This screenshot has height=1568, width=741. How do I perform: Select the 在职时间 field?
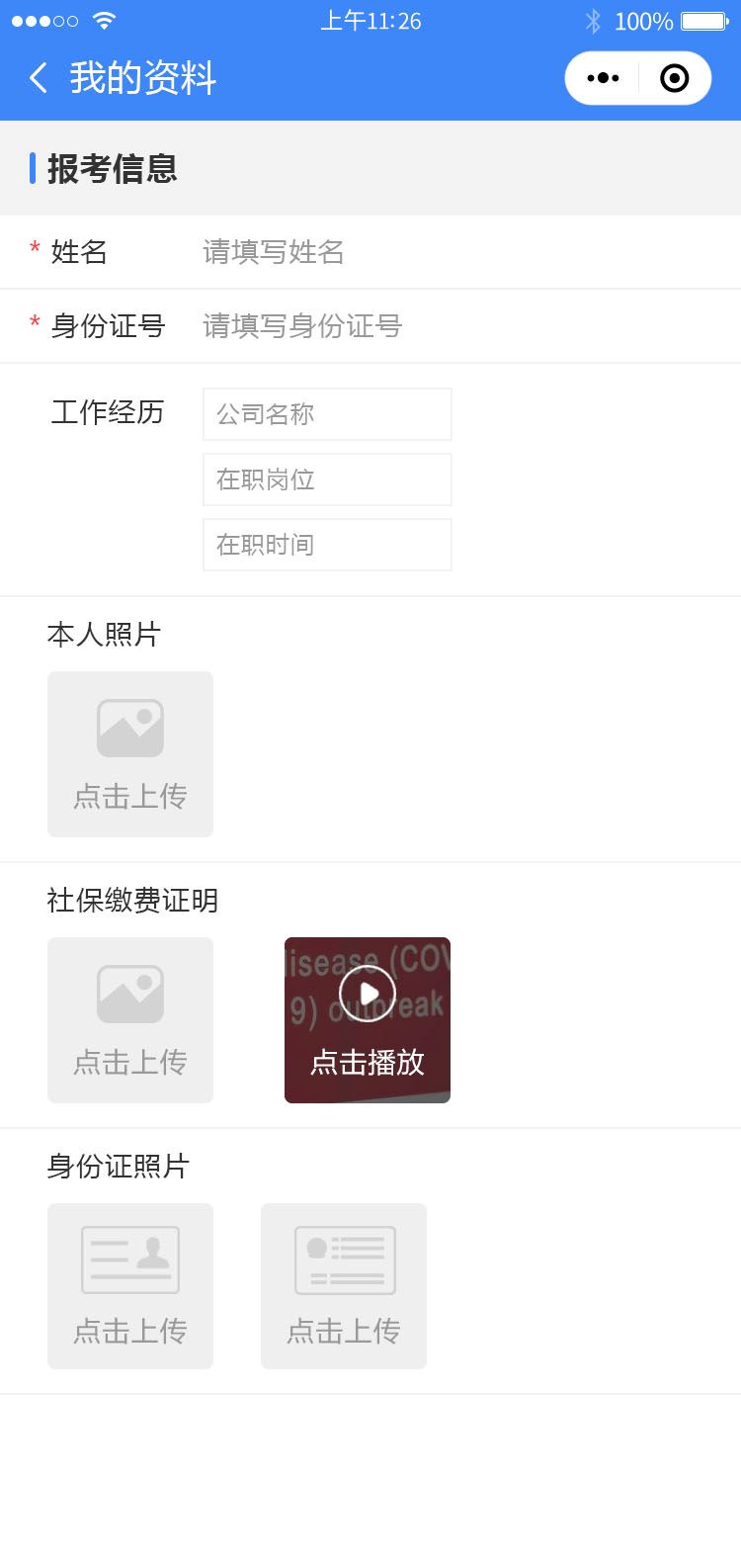point(327,545)
